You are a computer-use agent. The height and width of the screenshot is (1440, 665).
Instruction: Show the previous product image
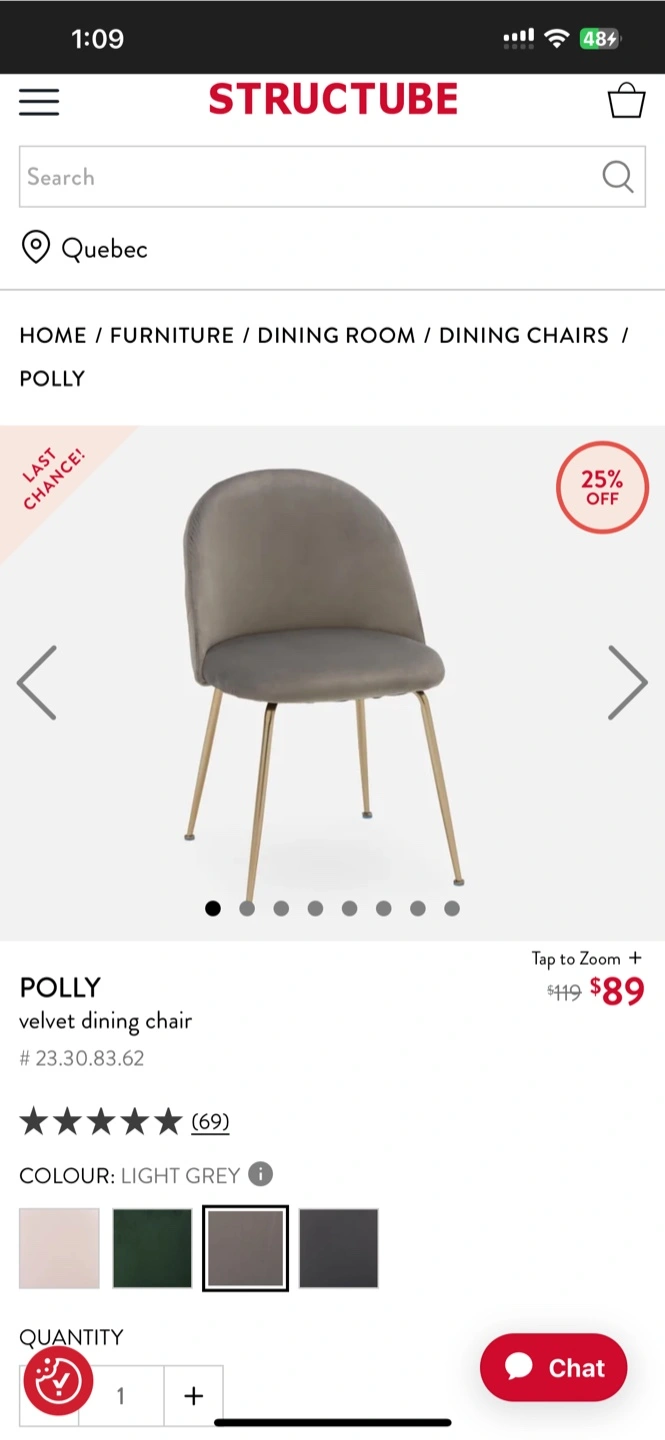38,683
